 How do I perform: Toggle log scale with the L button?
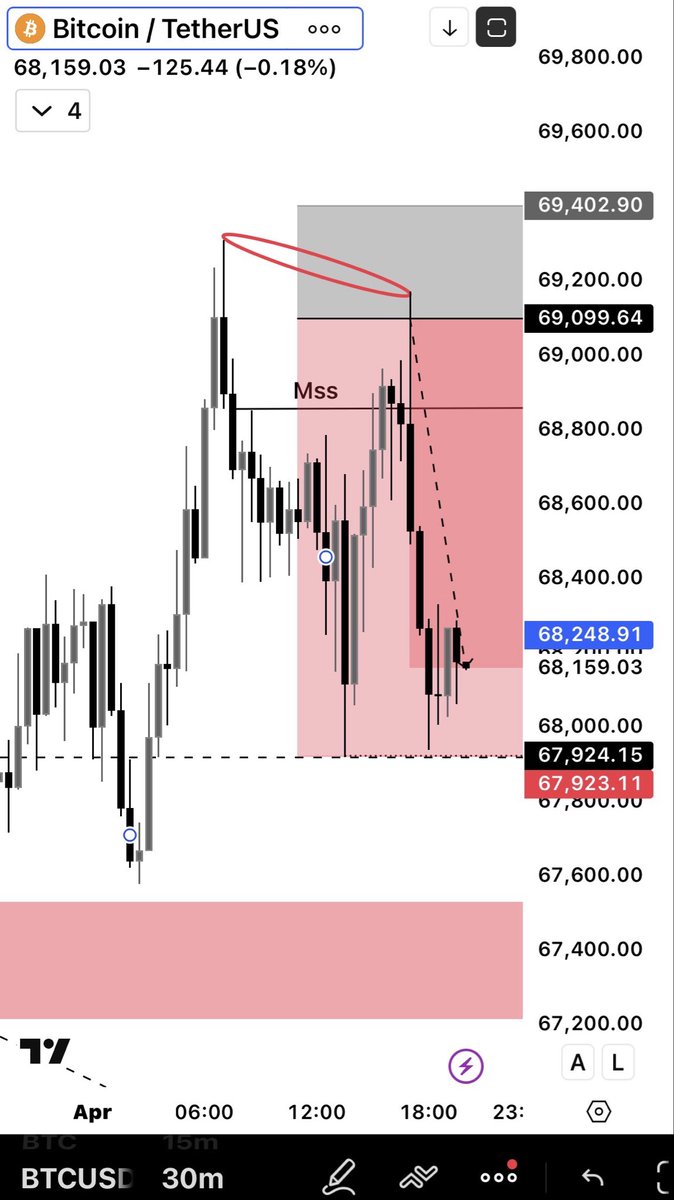click(618, 1064)
